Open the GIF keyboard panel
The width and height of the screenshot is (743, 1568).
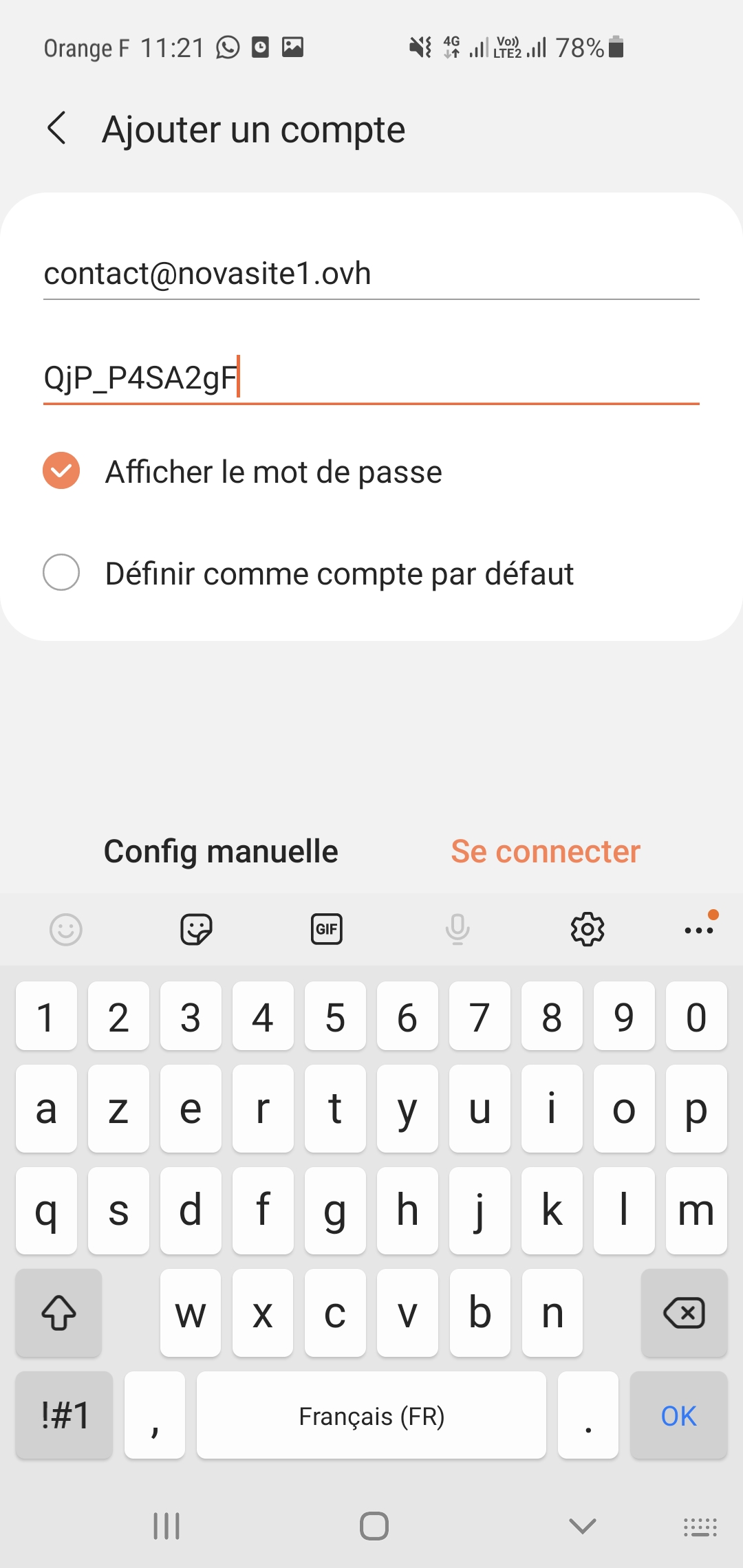click(x=327, y=930)
